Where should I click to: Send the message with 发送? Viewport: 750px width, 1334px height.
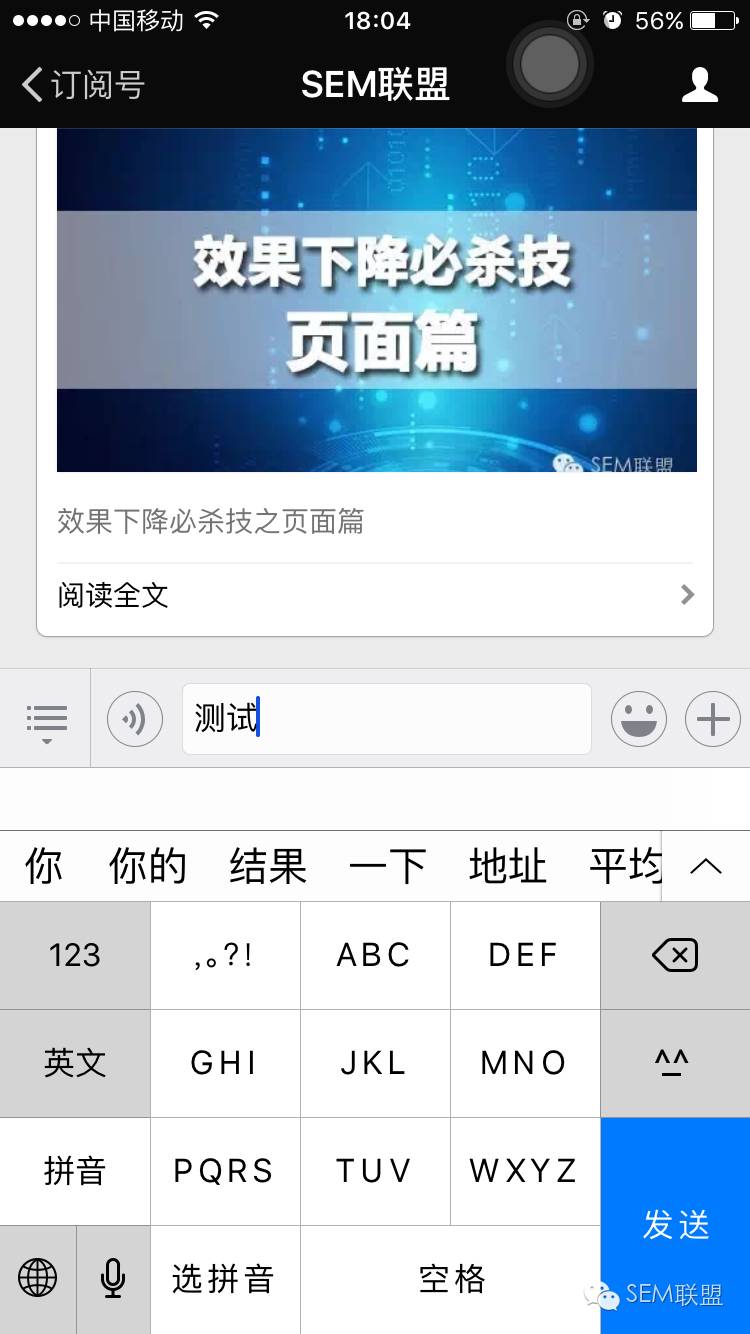pos(675,1225)
